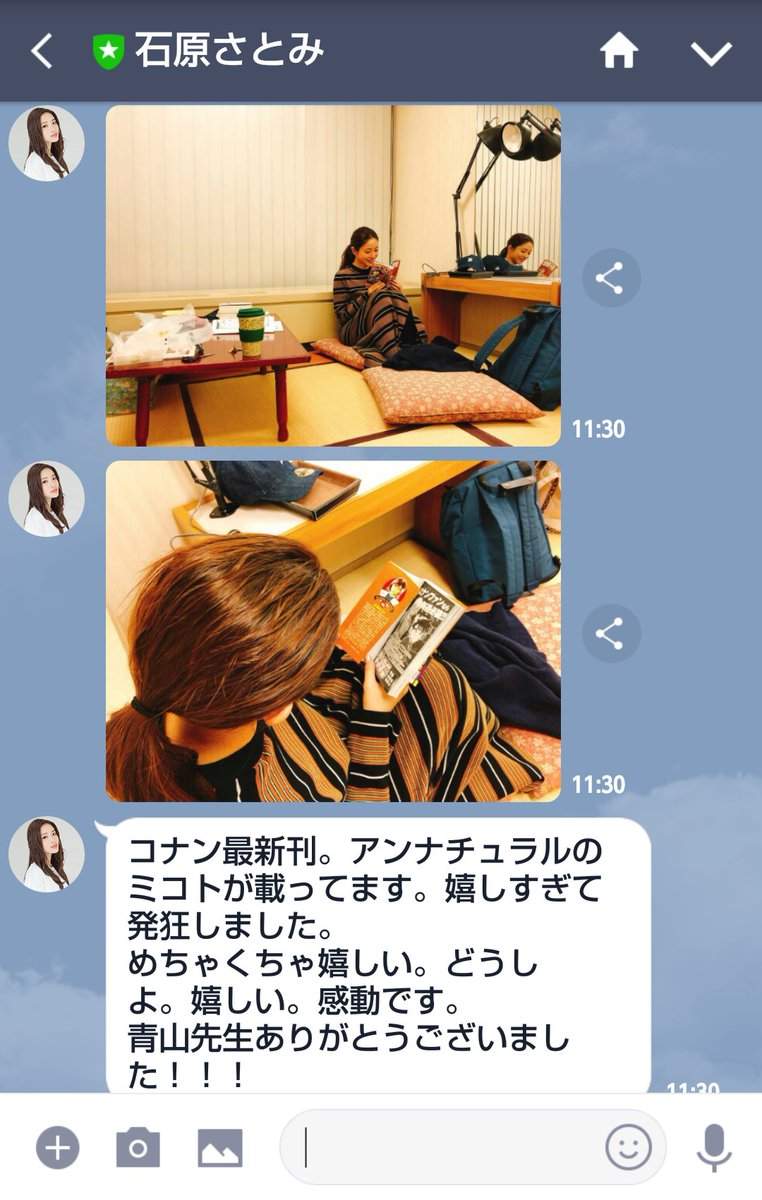Expand the chat options dropdown arrow
Viewport: 762px width, 1200px height.
click(711, 52)
